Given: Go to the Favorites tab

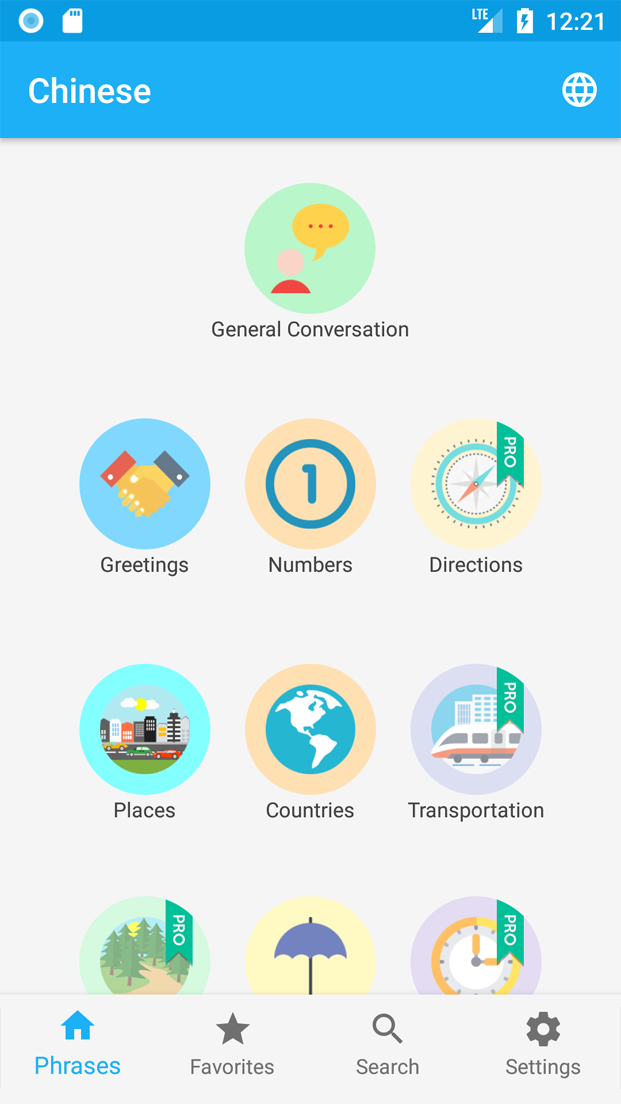Looking at the screenshot, I should pos(232,1045).
